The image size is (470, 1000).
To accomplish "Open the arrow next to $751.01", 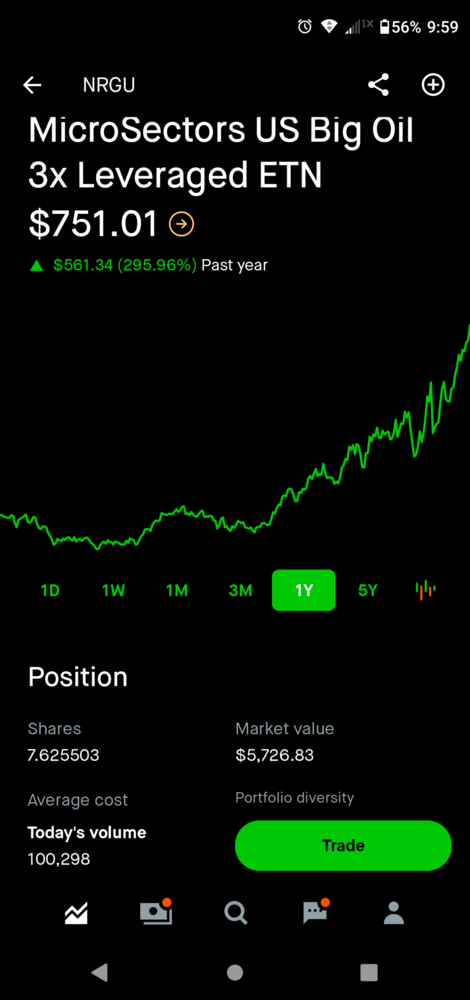I will [181, 224].
